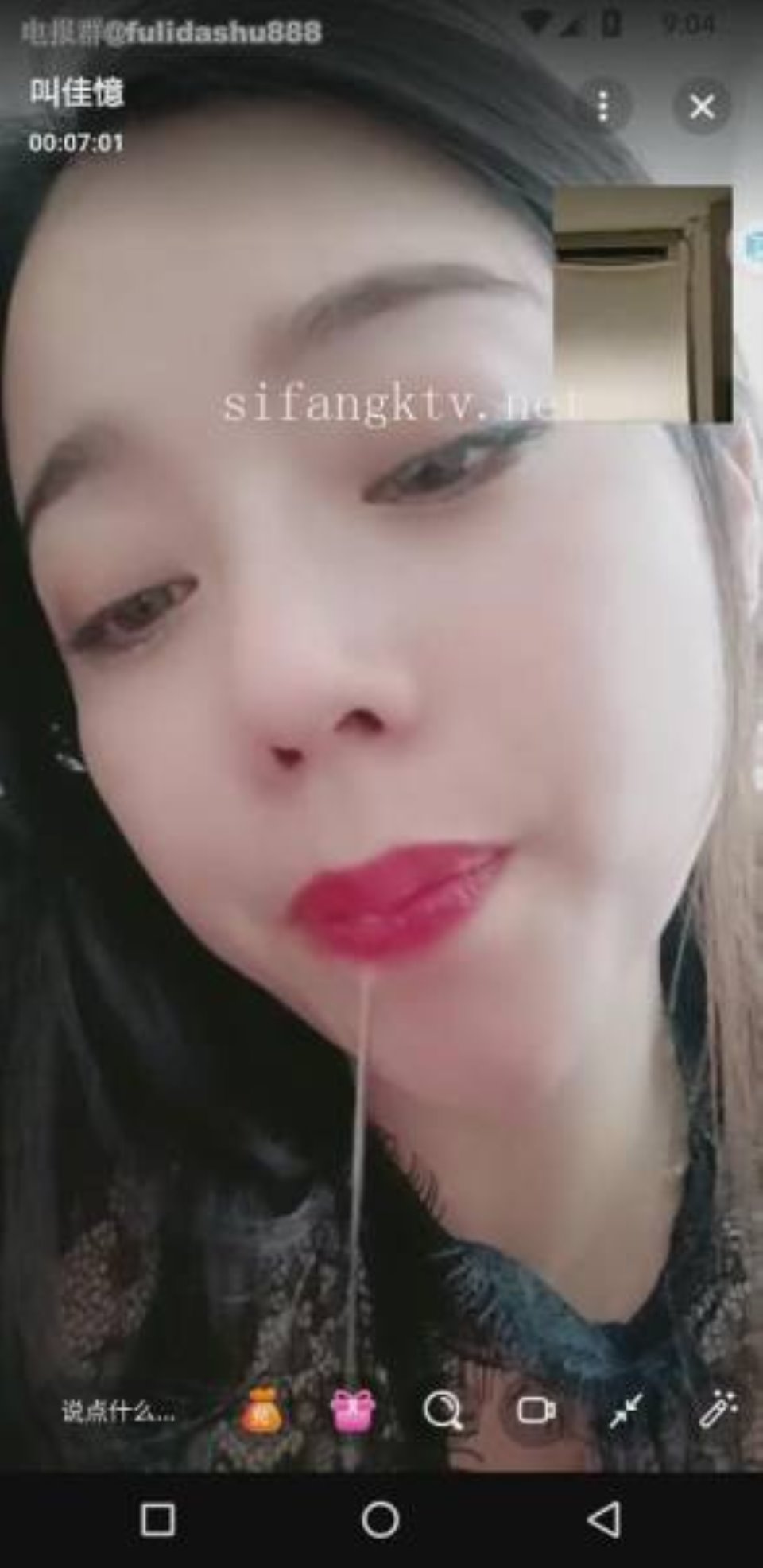Send a gift with the gift box icon
763x1568 pixels.
(353, 1412)
